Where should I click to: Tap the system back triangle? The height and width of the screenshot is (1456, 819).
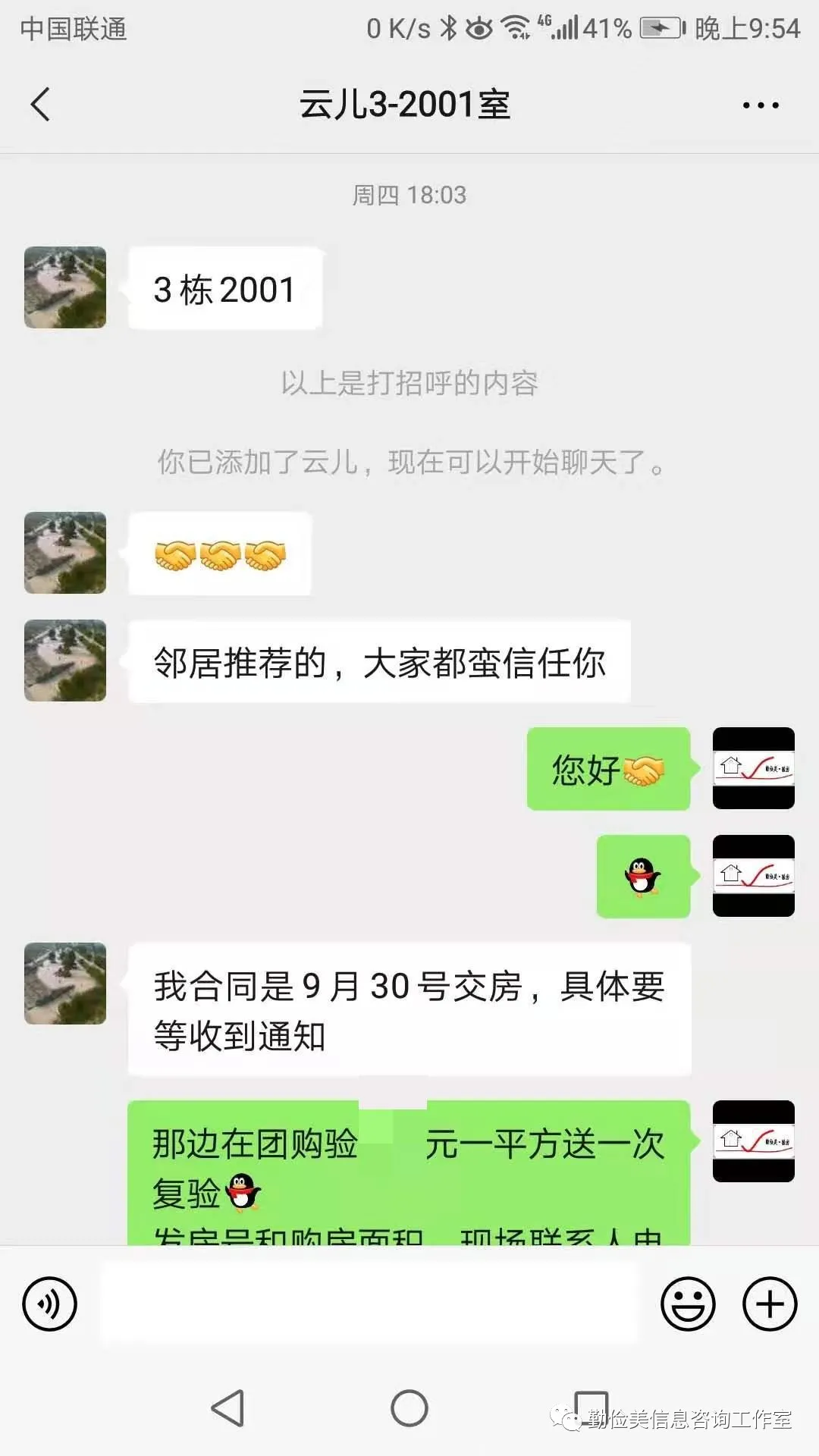(x=227, y=1408)
